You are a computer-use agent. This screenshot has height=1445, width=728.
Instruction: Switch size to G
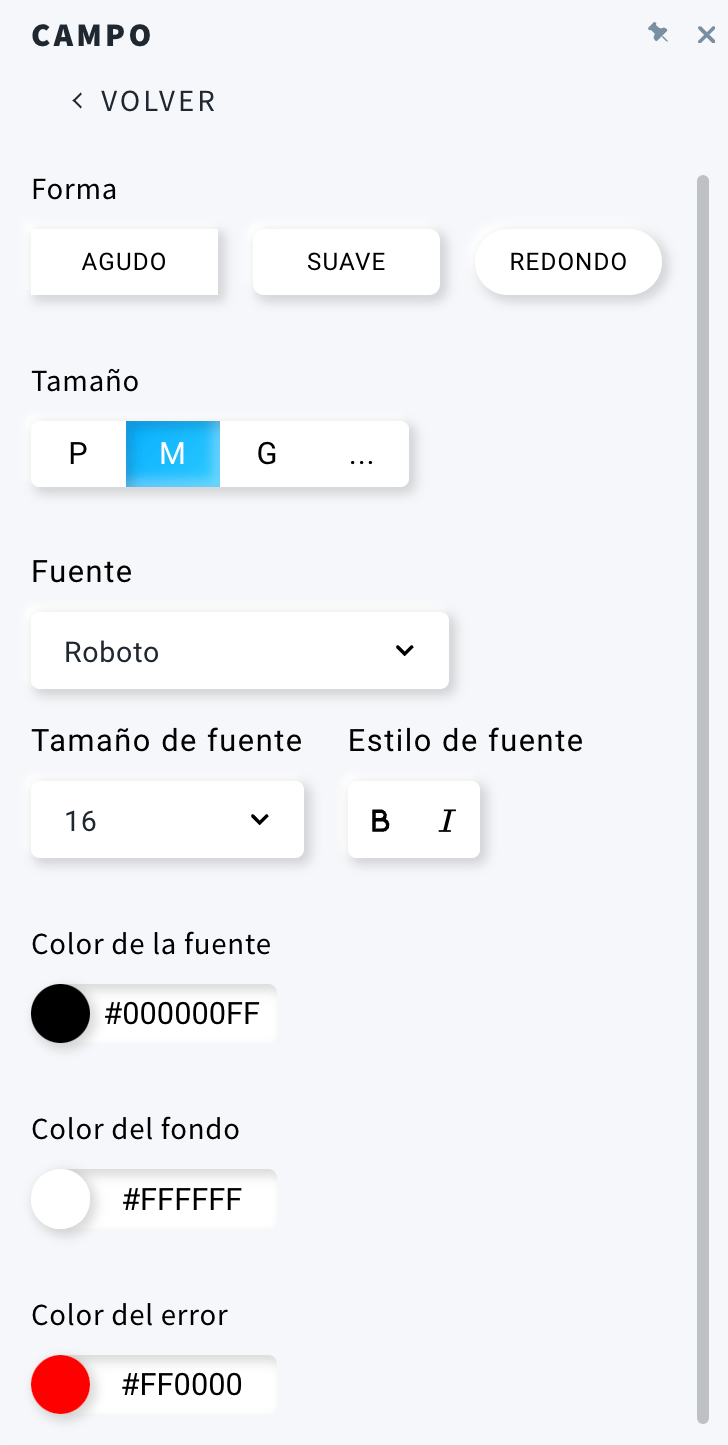point(267,454)
